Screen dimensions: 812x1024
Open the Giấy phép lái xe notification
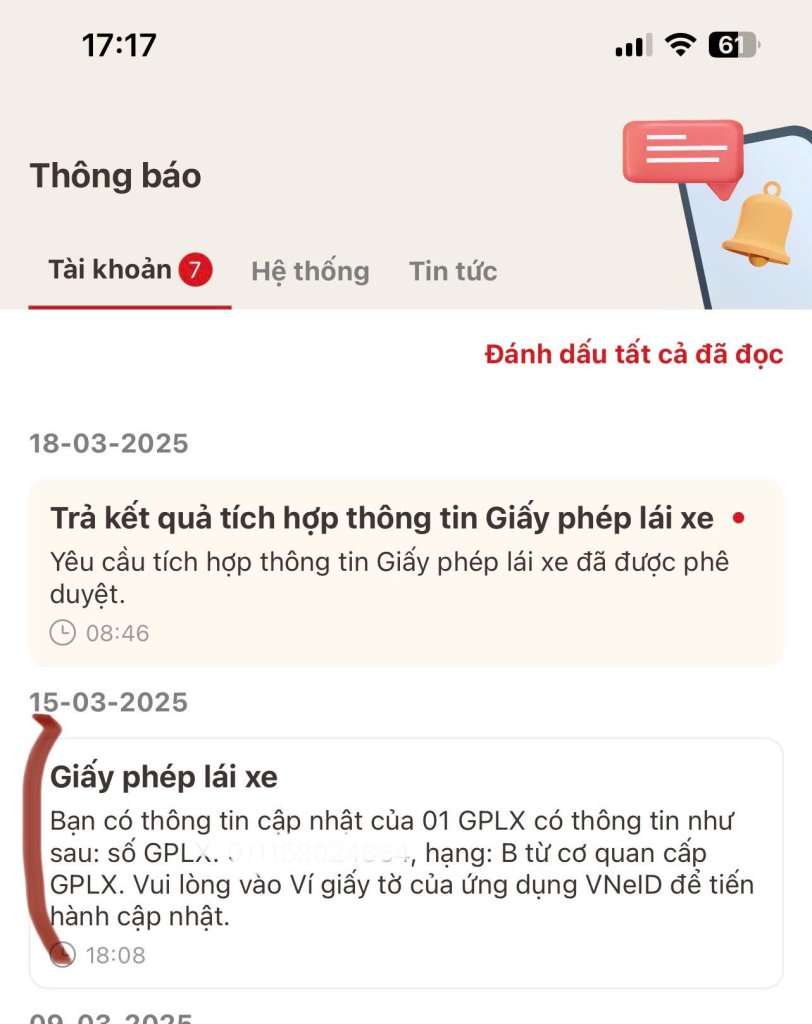pyautogui.click(x=405, y=862)
